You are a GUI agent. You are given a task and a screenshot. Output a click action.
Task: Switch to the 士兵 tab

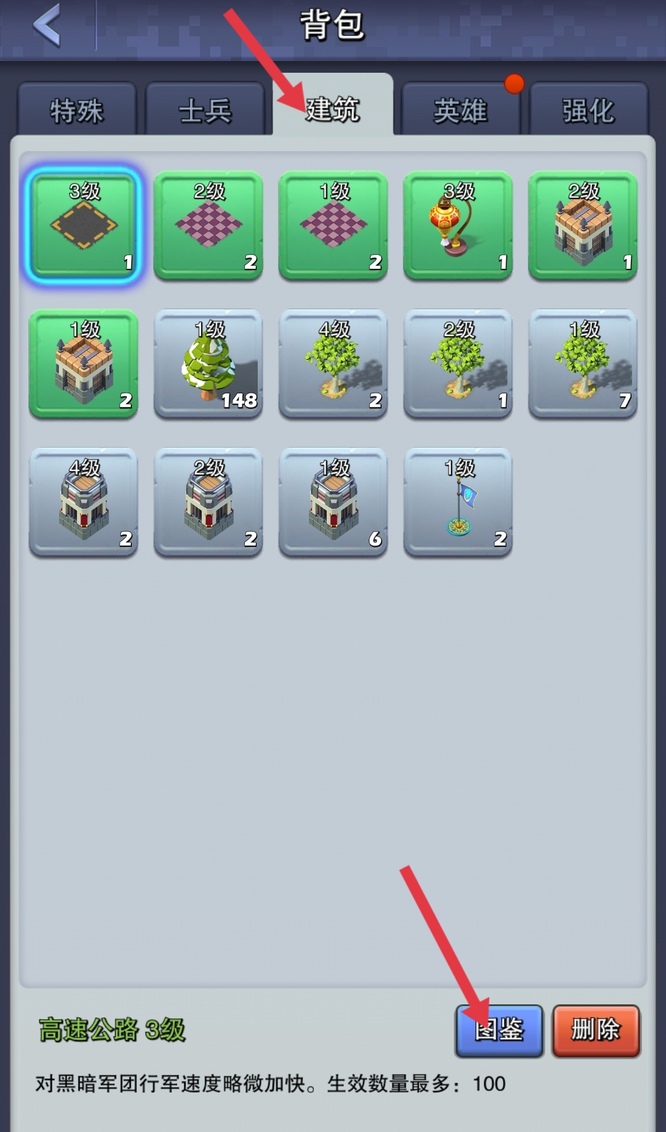(x=205, y=110)
